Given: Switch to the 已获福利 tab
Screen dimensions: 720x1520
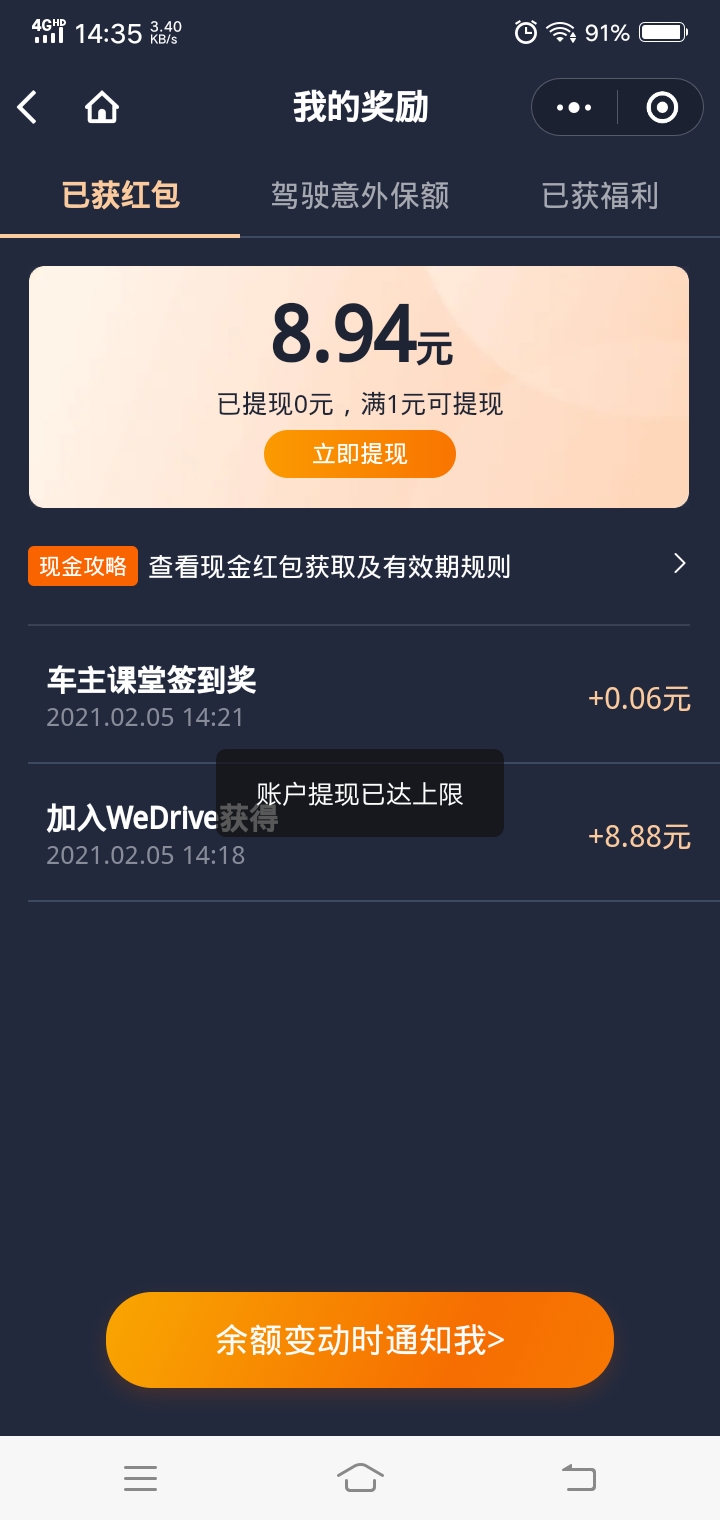Looking at the screenshot, I should tap(600, 195).
